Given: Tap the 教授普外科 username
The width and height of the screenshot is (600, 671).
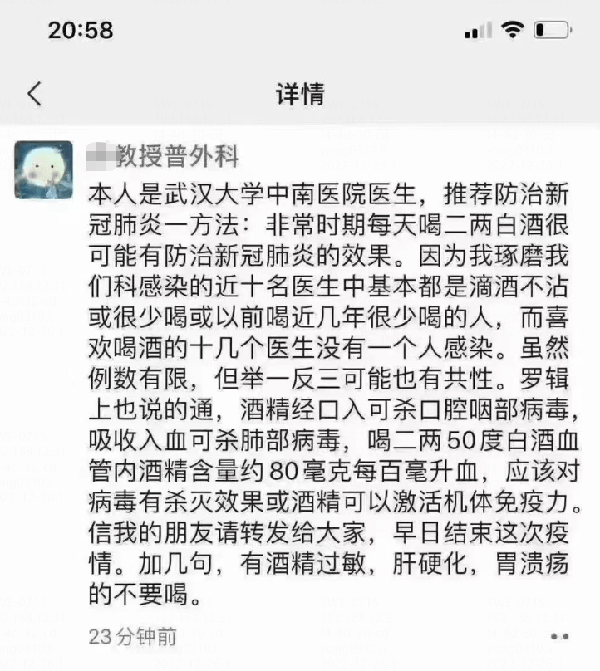Looking at the screenshot, I should click(164, 156).
